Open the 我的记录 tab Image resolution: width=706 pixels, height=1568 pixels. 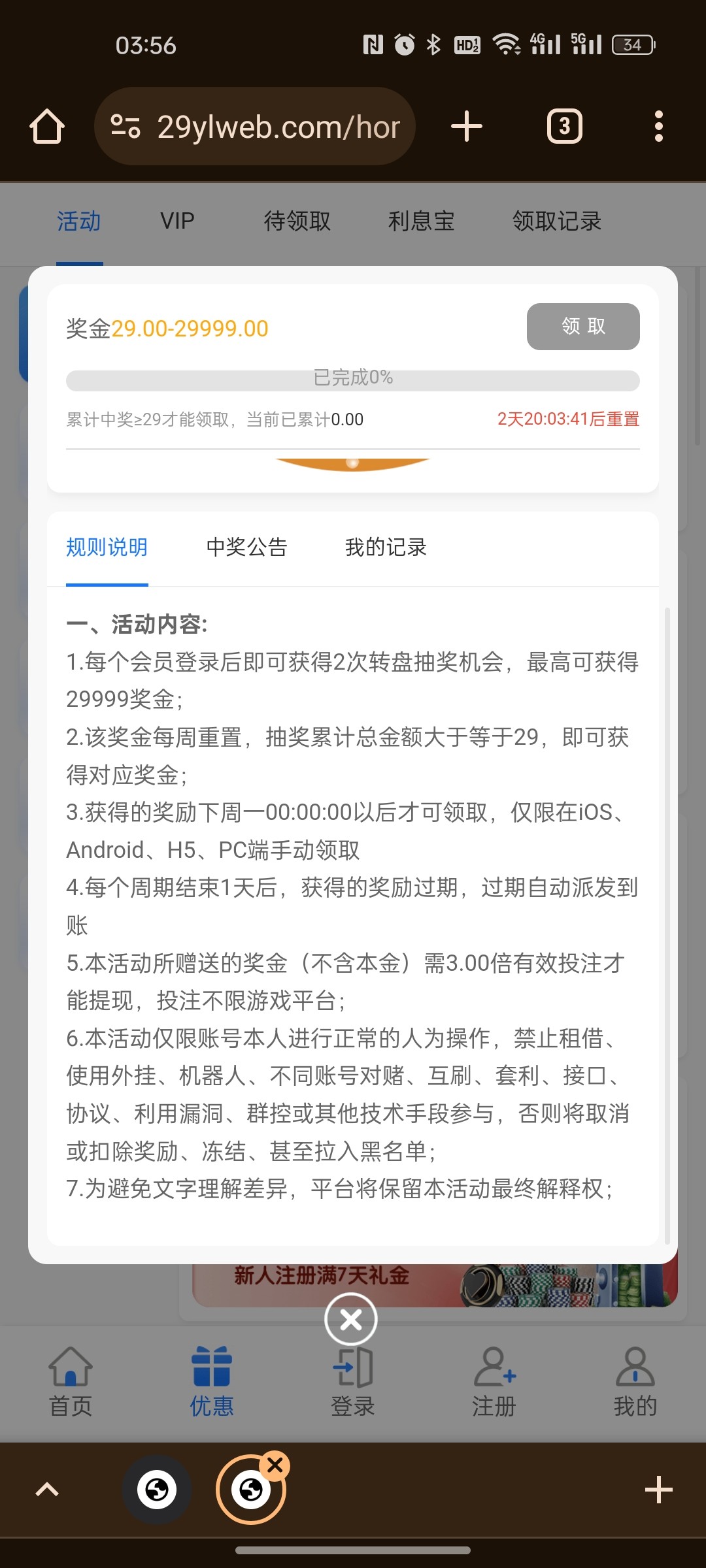point(386,547)
